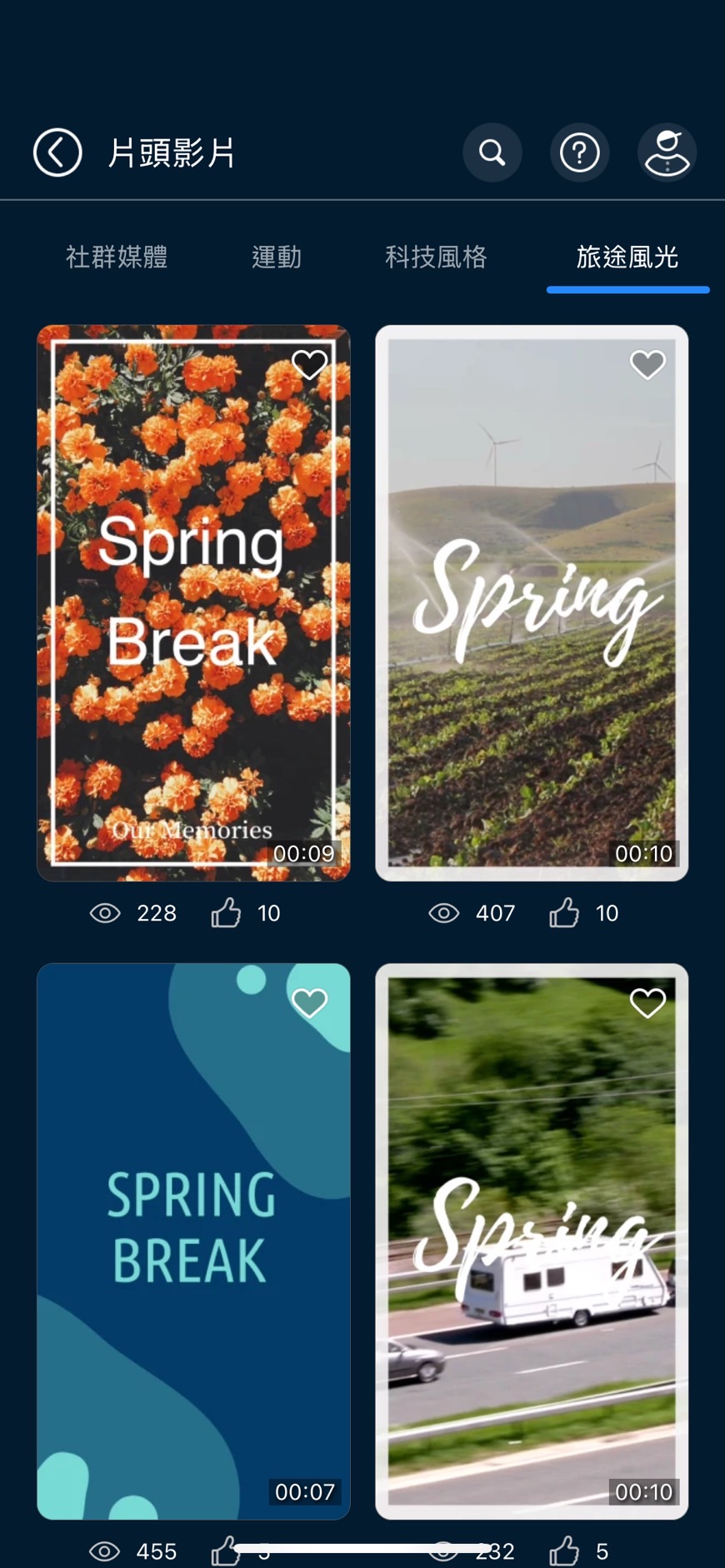Screen dimensions: 725x1568
Task: Open the orange flowers Spring Break template
Action: [x=193, y=602]
